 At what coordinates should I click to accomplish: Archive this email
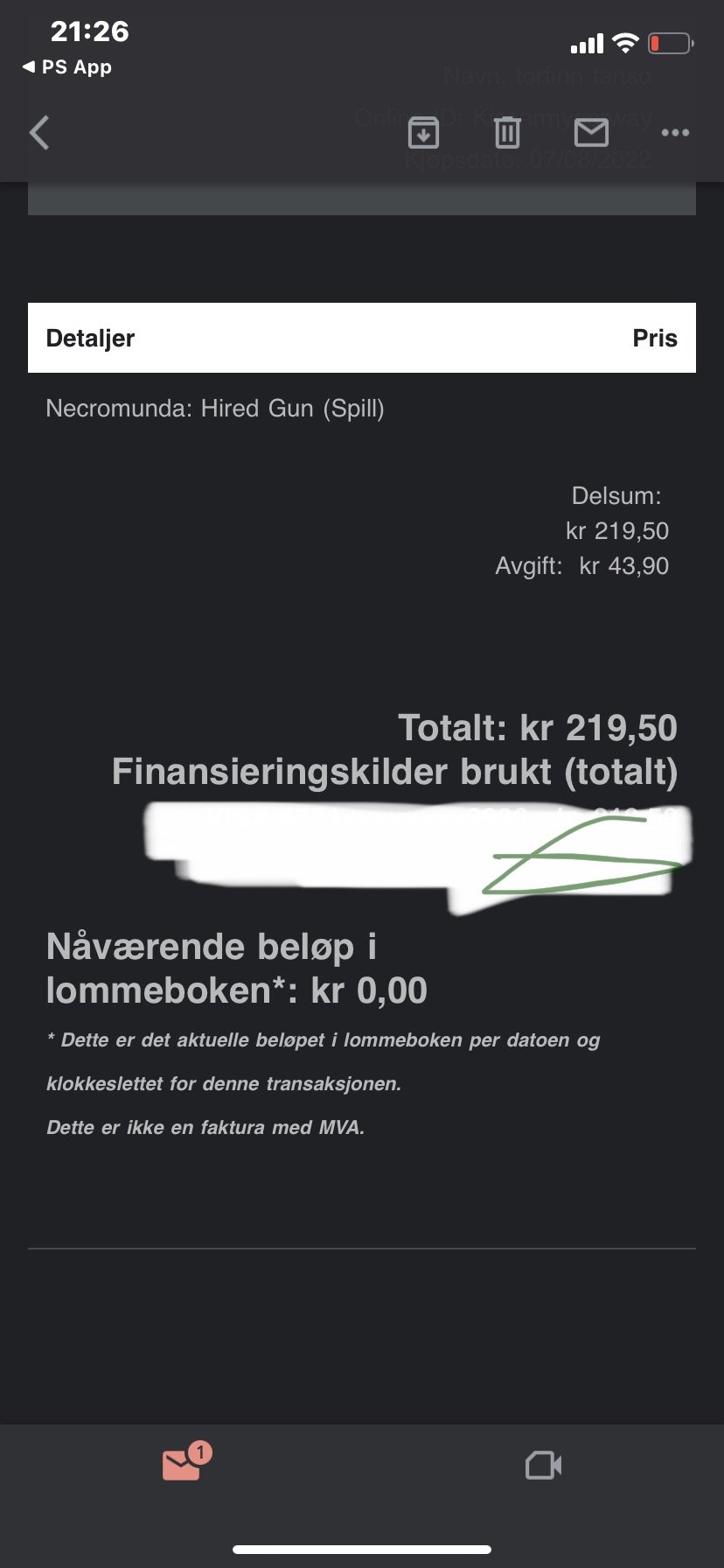424,132
